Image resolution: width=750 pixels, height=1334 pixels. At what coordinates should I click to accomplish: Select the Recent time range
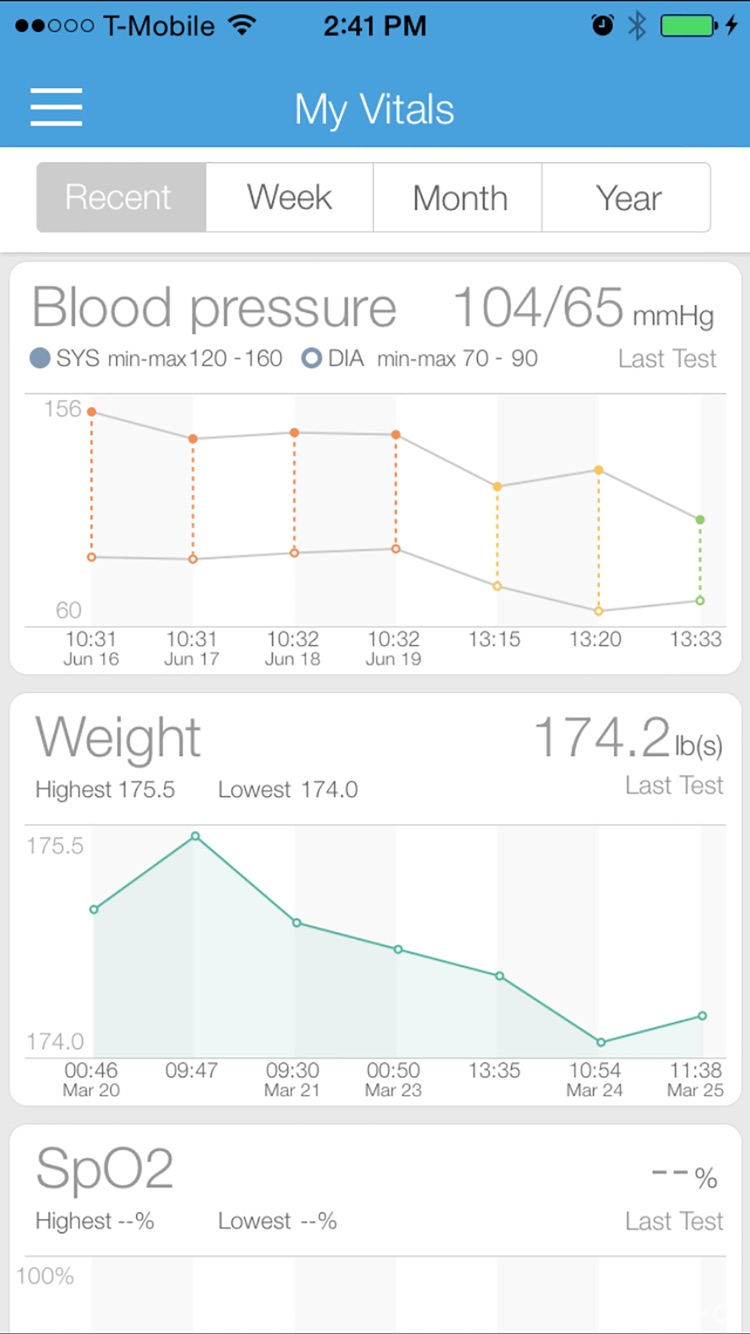120,197
